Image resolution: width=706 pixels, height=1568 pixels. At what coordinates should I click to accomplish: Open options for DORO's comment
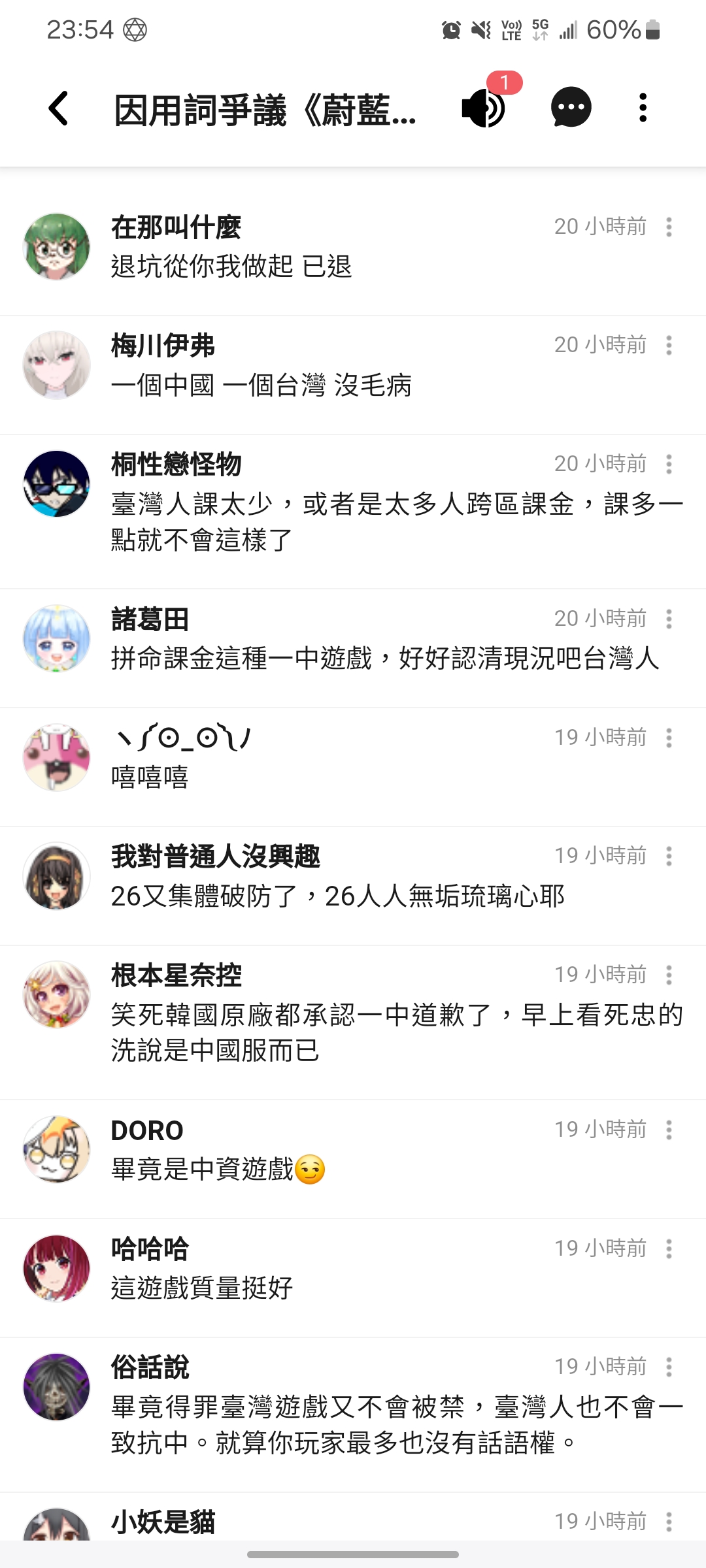coord(669,1130)
